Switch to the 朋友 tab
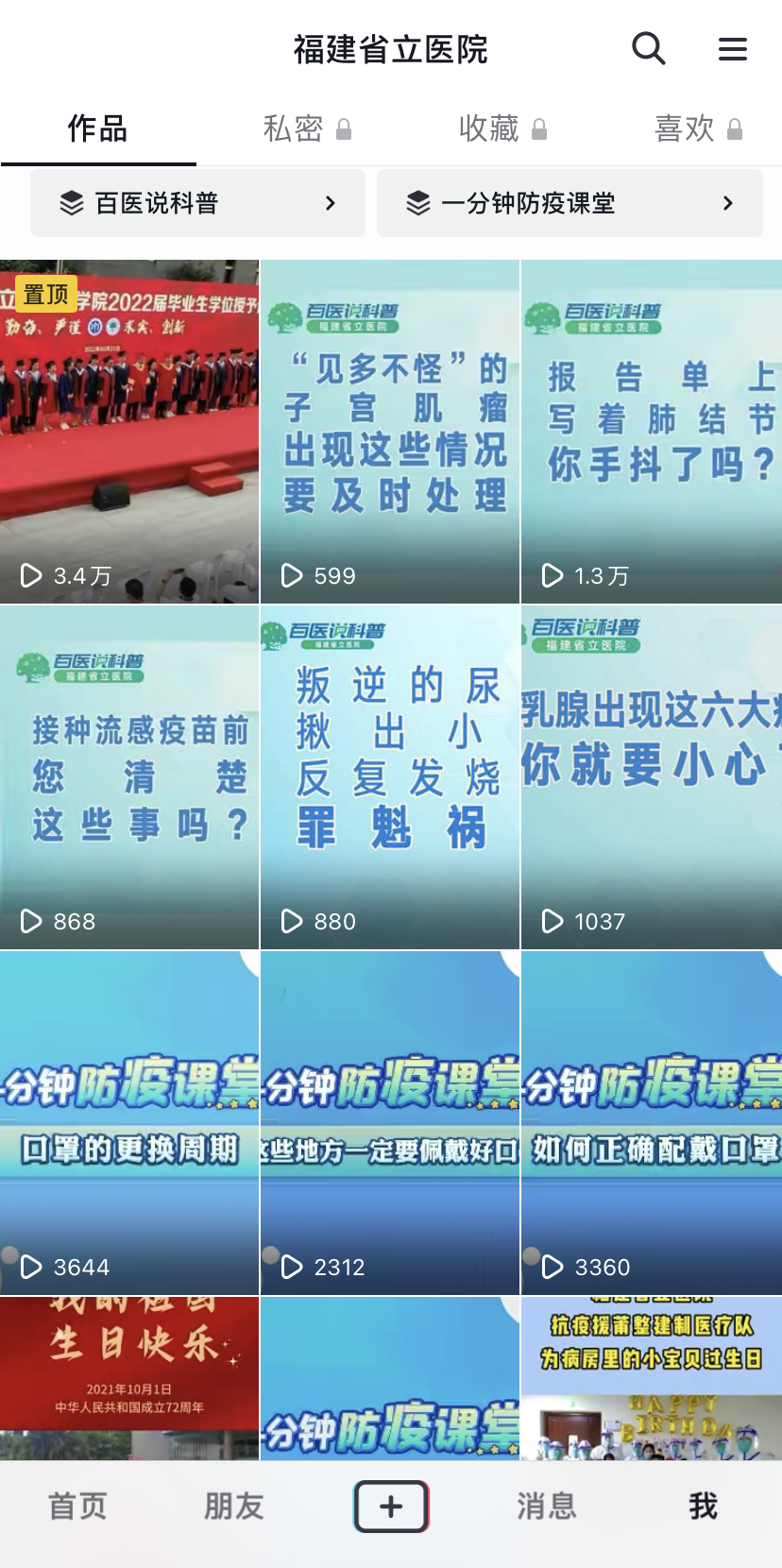The width and height of the screenshot is (782, 1568). click(x=234, y=1507)
